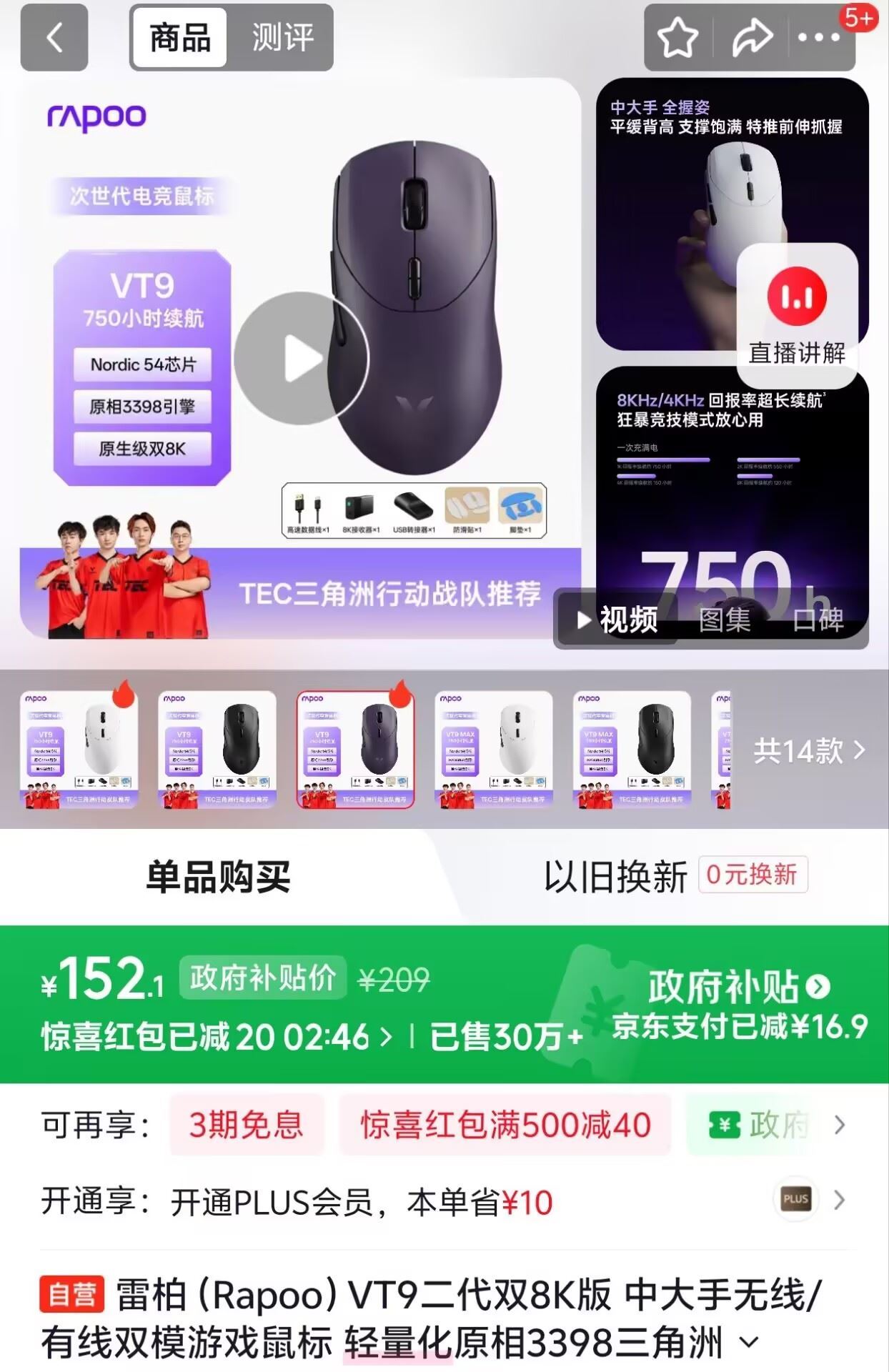Open 直播讲解 live stream
This screenshot has height=1372, width=889.
point(797,306)
